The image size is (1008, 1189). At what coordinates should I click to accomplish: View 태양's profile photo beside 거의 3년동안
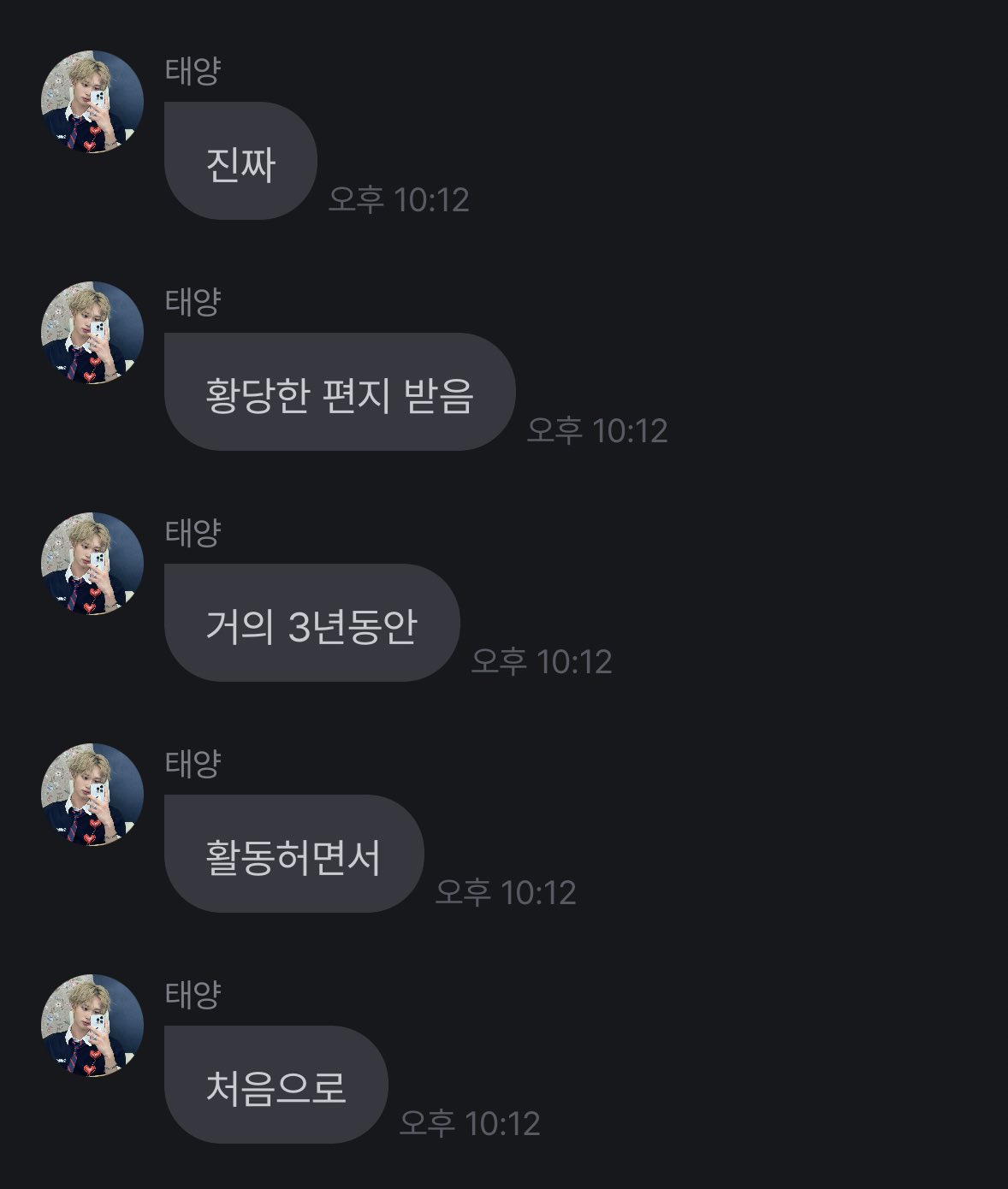tap(92, 564)
